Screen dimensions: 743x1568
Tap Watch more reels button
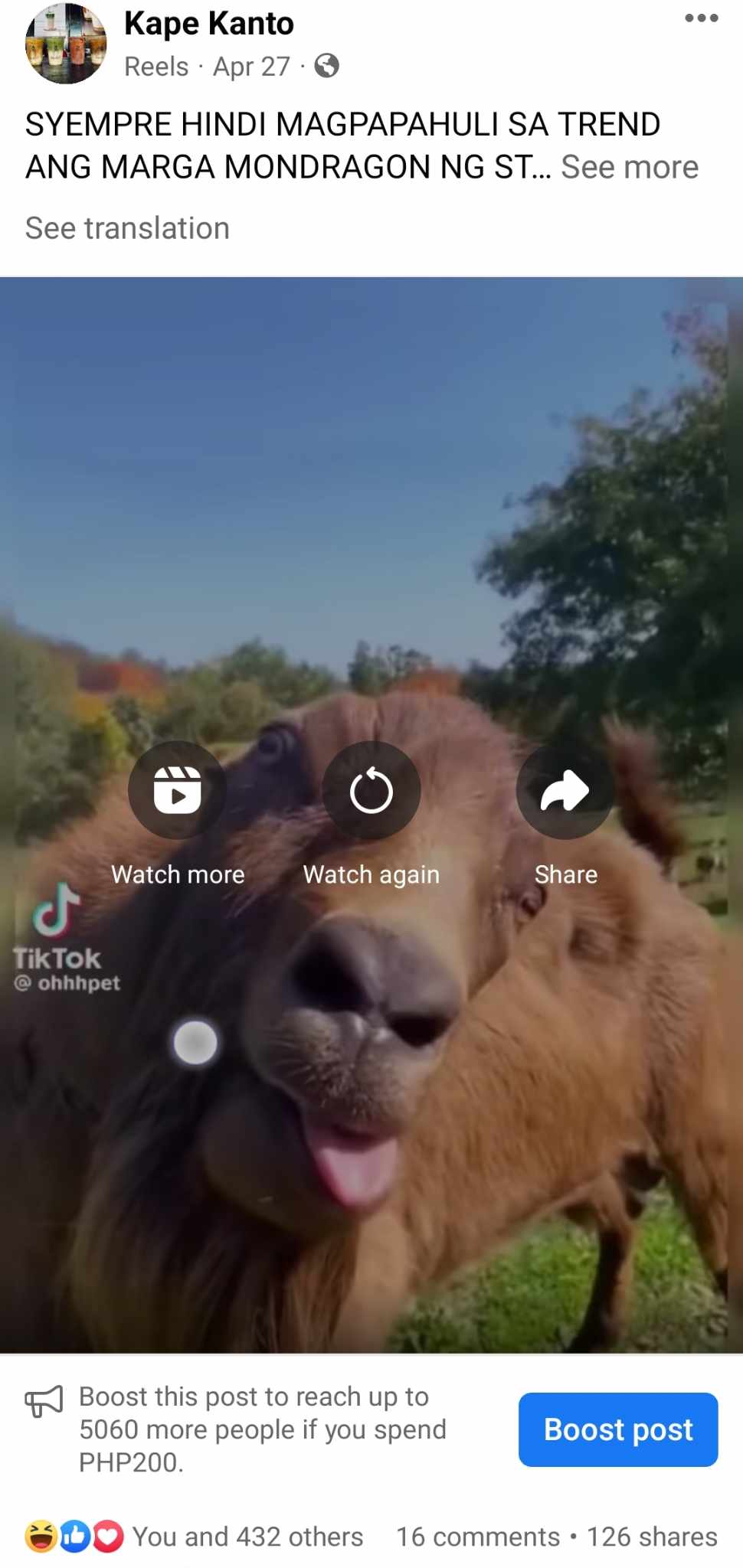177,791
